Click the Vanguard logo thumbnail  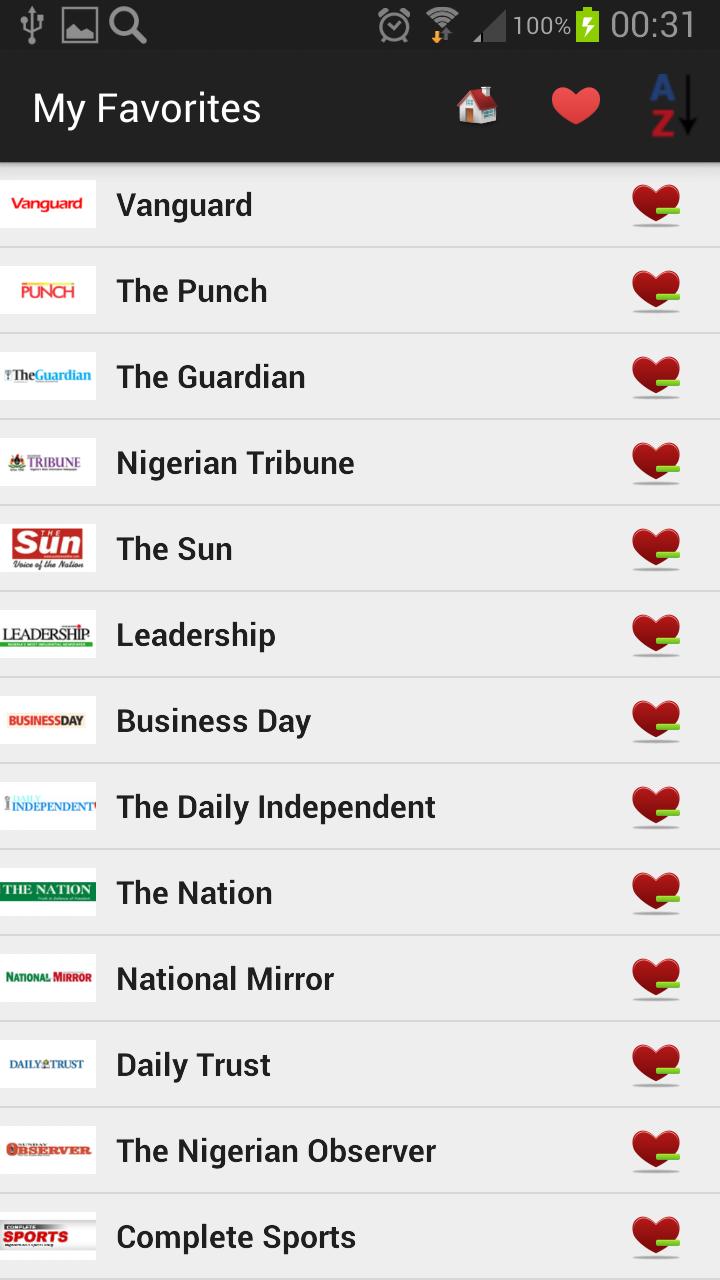pyautogui.click(x=48, y=204)
